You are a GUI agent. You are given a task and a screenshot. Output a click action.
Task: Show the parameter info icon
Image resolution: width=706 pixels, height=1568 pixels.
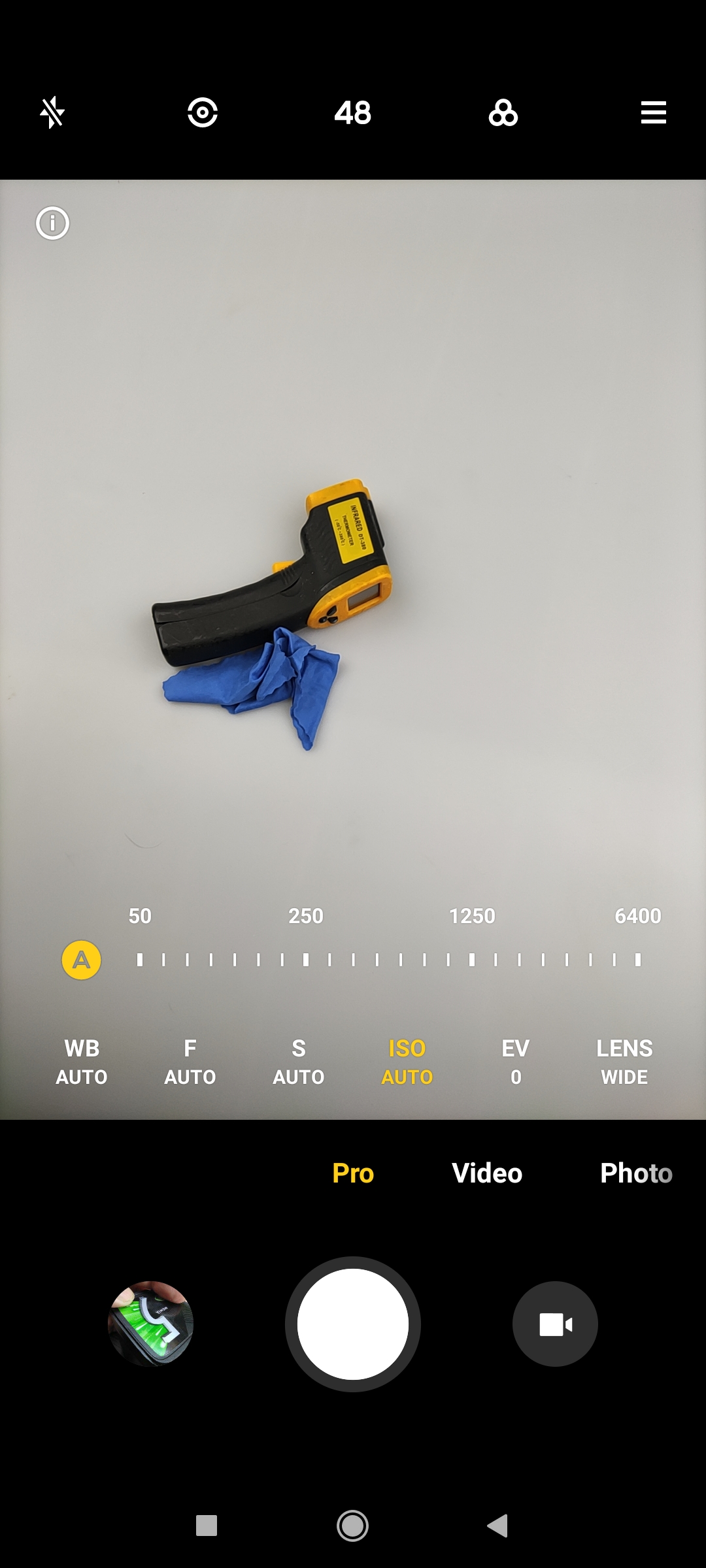point(52,223)
